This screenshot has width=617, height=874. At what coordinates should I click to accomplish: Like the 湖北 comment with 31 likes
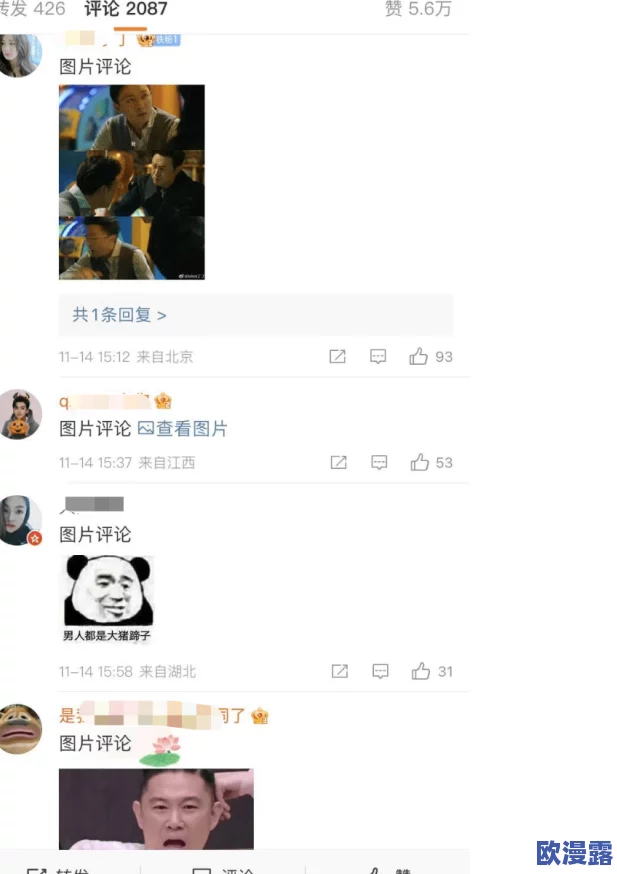(x=420, y=672)
